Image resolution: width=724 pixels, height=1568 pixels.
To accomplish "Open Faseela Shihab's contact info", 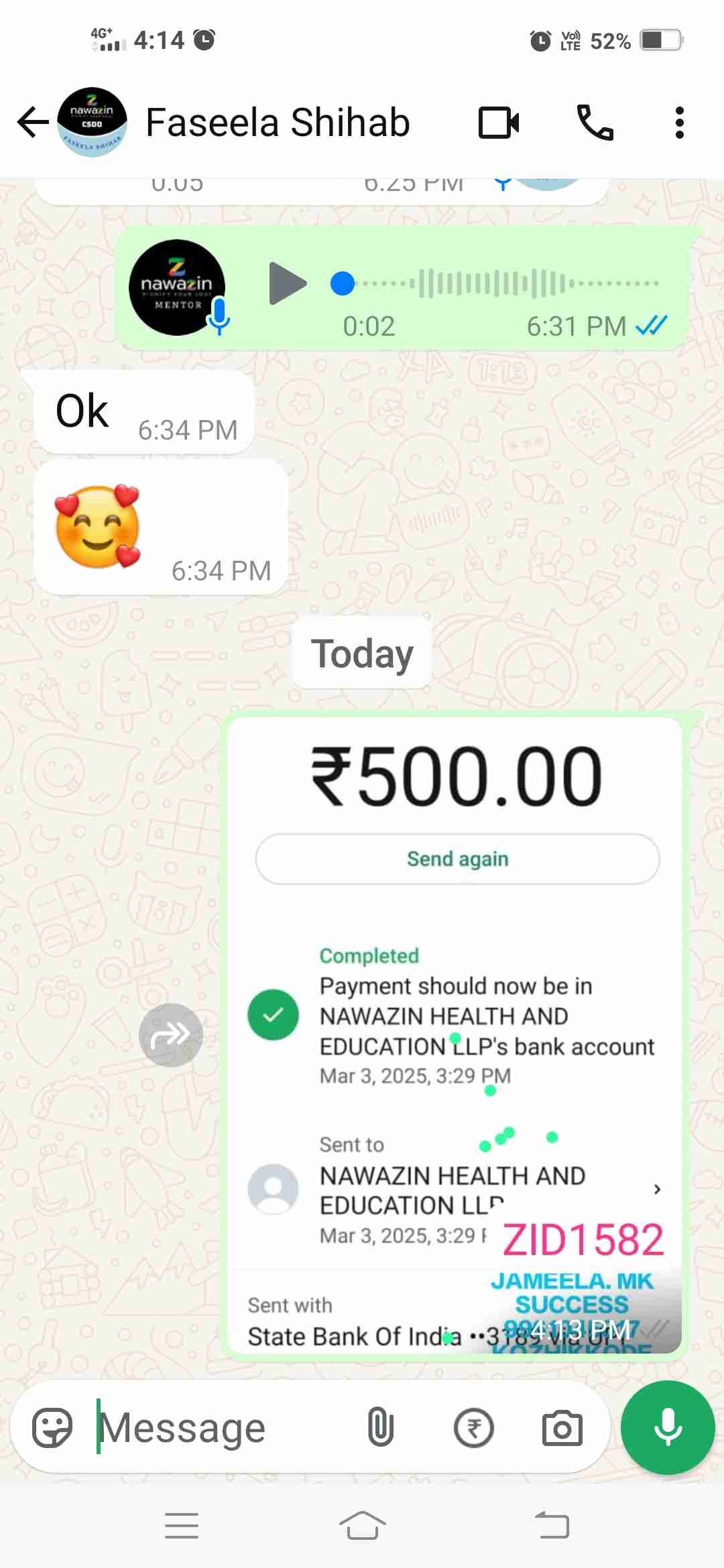I will pyautogui.click(x=277, y=123).
